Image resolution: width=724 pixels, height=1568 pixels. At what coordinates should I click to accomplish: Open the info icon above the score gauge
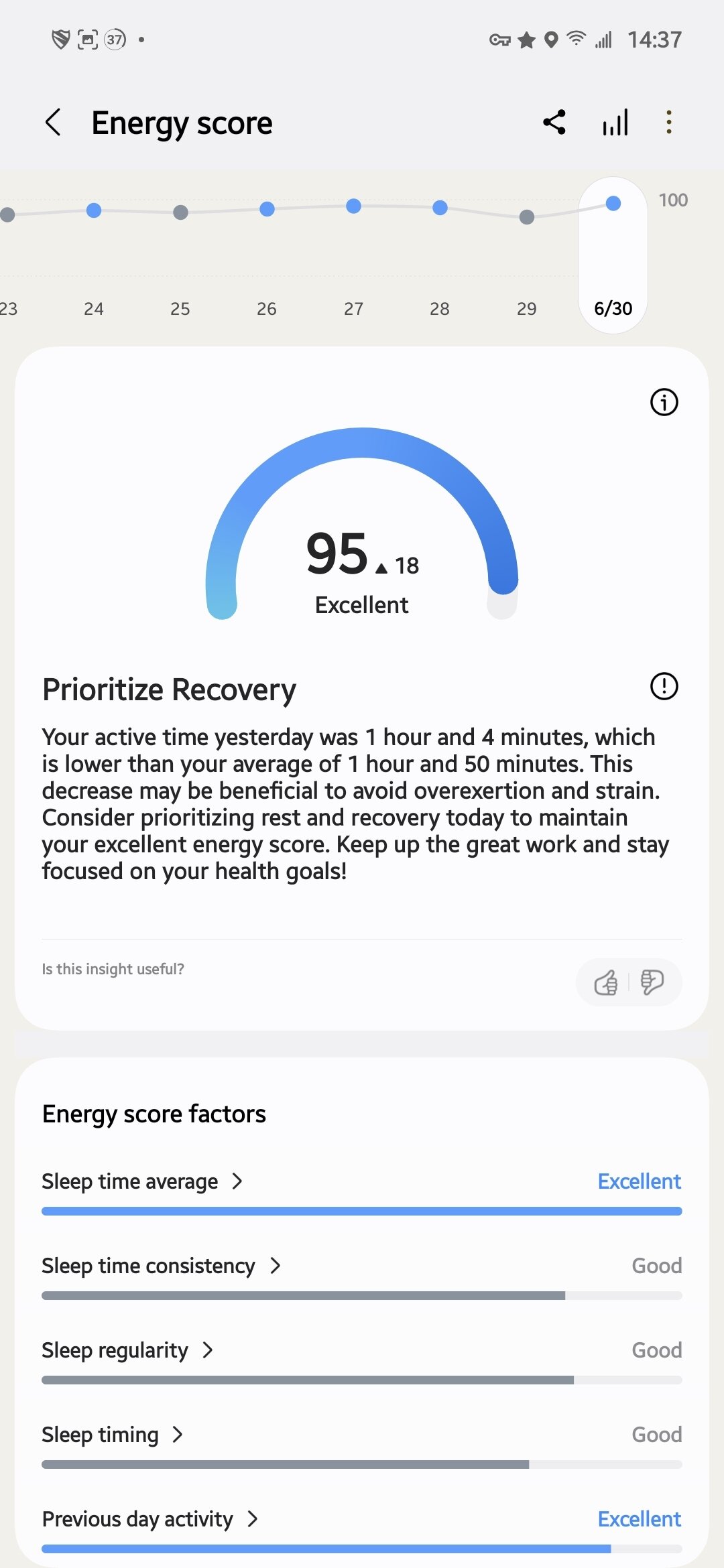click(664, 403)
